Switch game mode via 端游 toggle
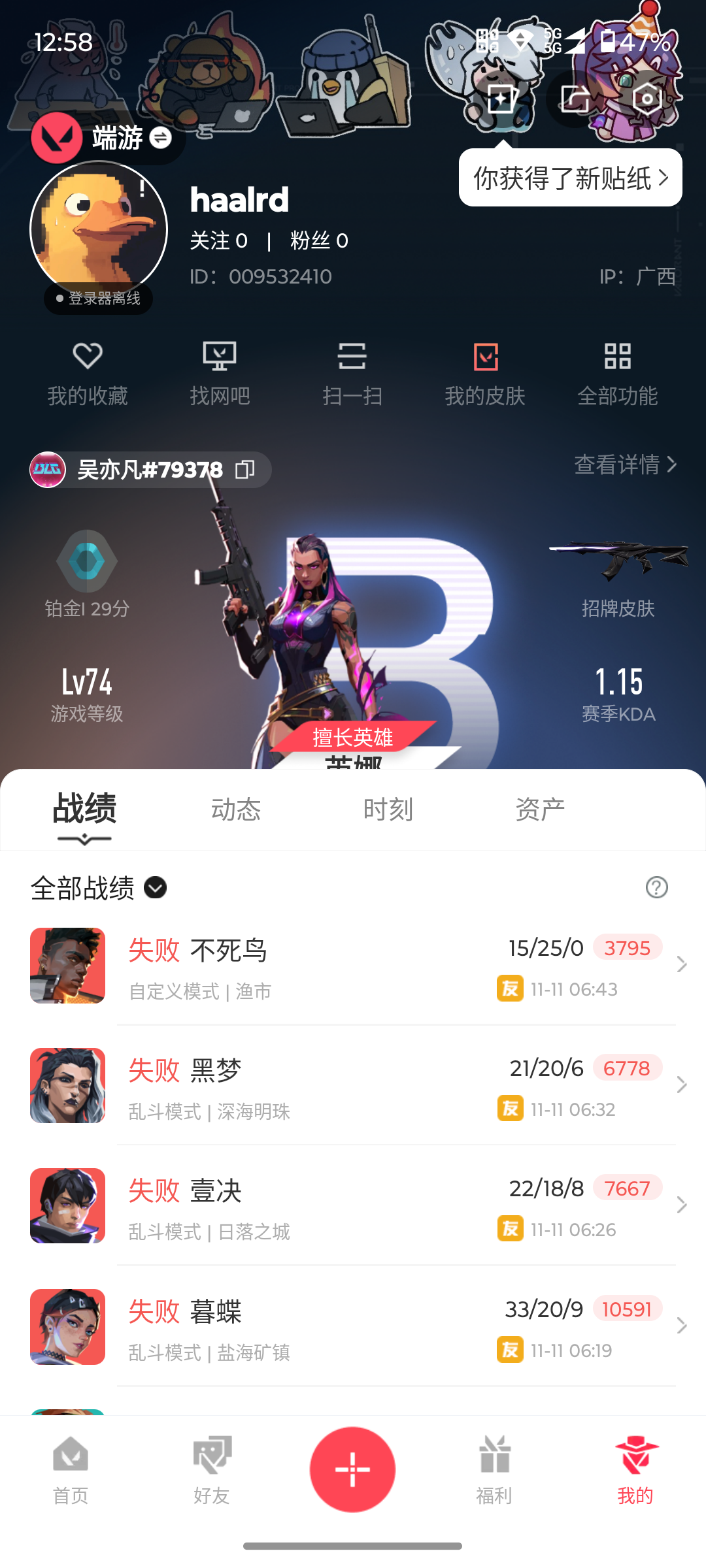Image resolution: width=706 pixels, height=1568 pixels. coord(160,138)
